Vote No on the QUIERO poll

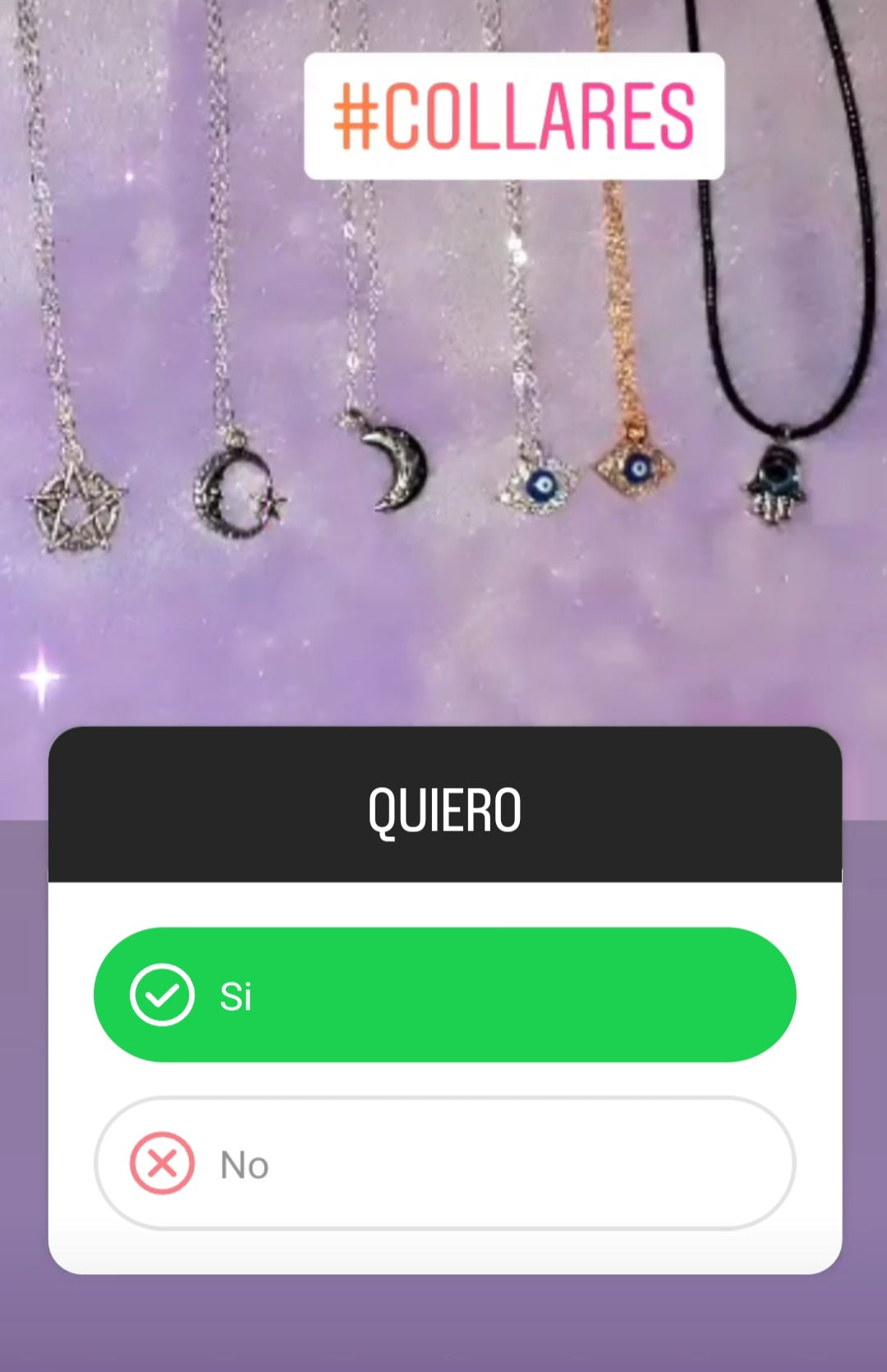point(448,1164)
